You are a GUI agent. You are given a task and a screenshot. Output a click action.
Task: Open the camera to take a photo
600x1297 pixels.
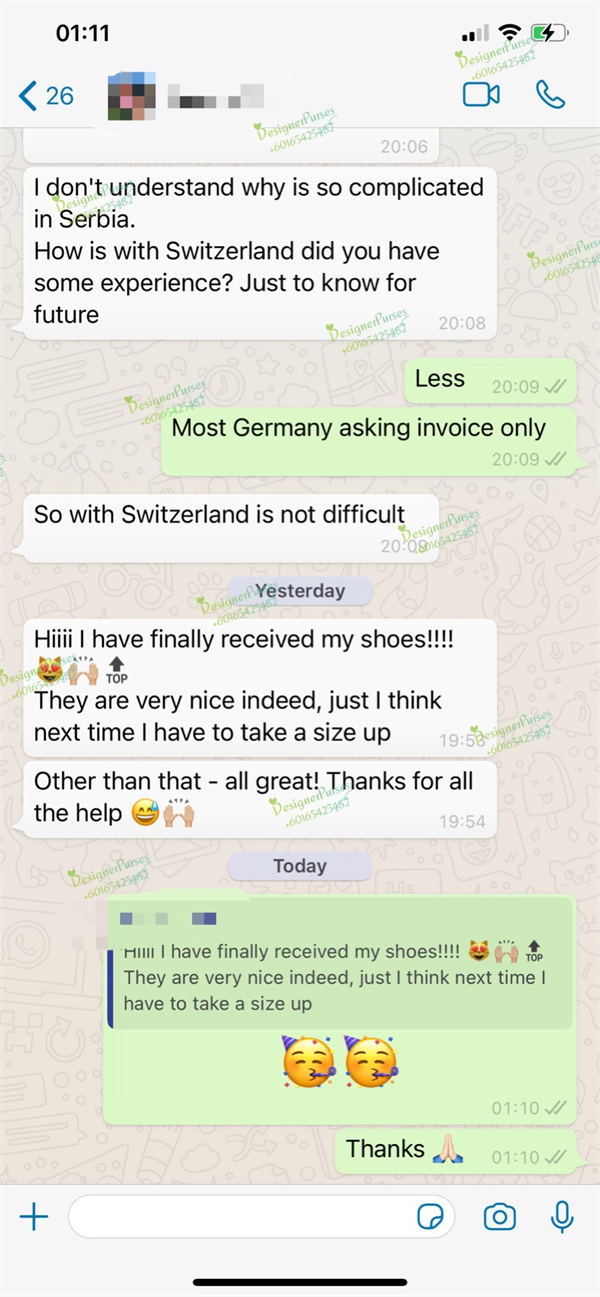(x=500, y=1216)
